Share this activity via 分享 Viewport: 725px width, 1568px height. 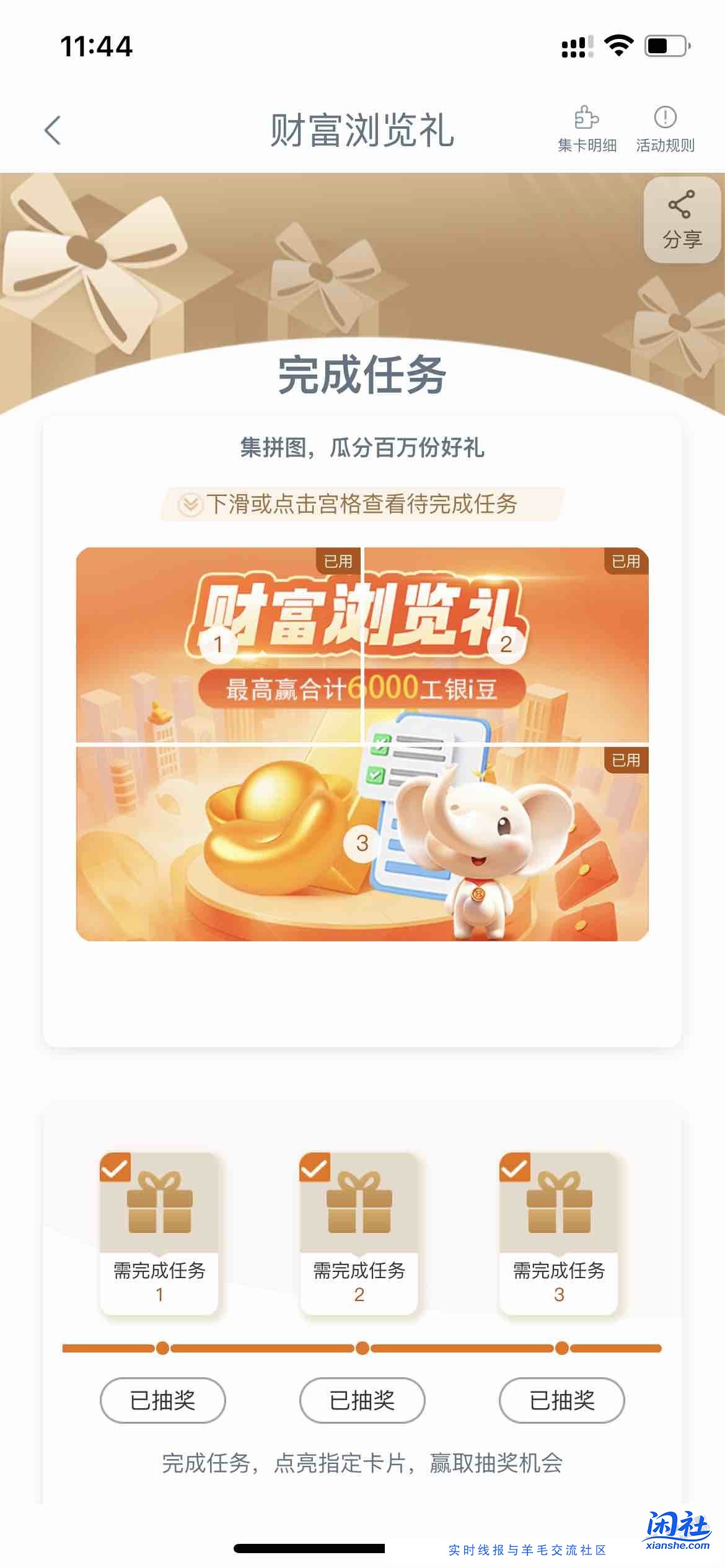[x=682, y=220]
